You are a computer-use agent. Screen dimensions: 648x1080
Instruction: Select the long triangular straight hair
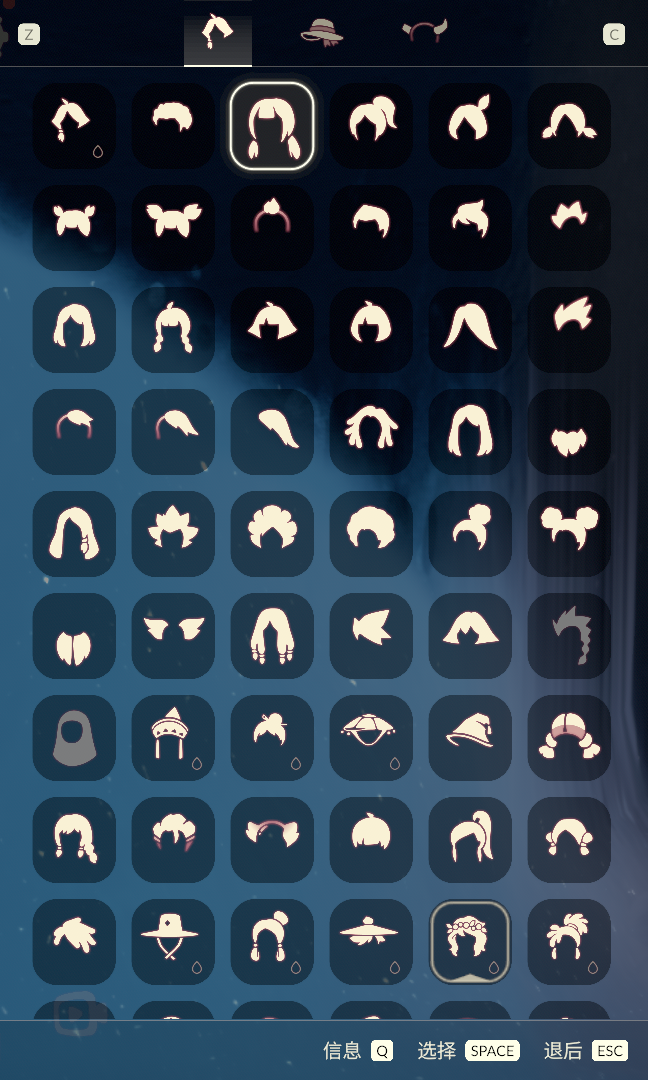[x=470, y=329]
